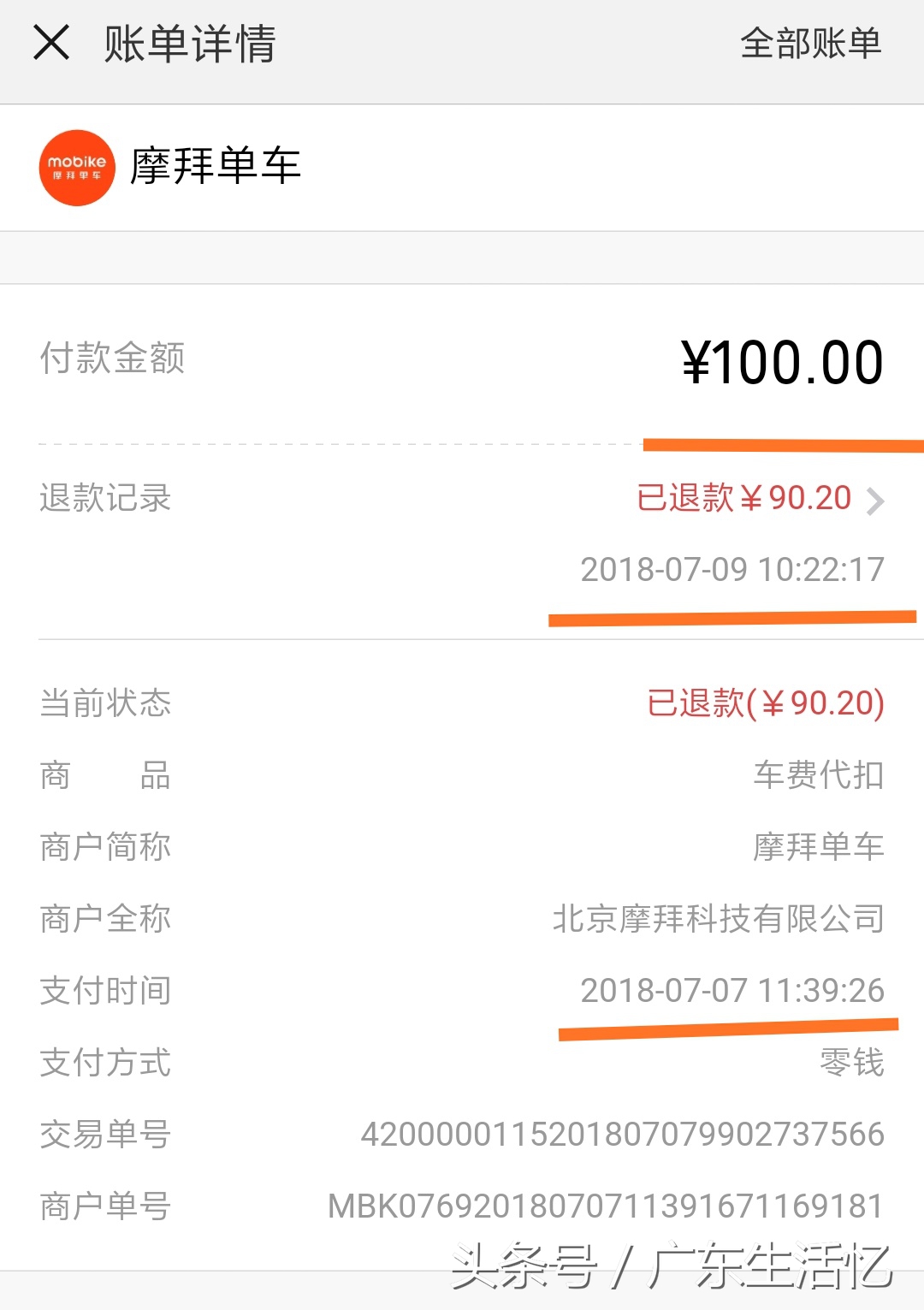The width and height of the screenshot is (924, 1310).
Task: Tap the orange merchant avatar next to 摩拜单车
Action: coord(77,167)
